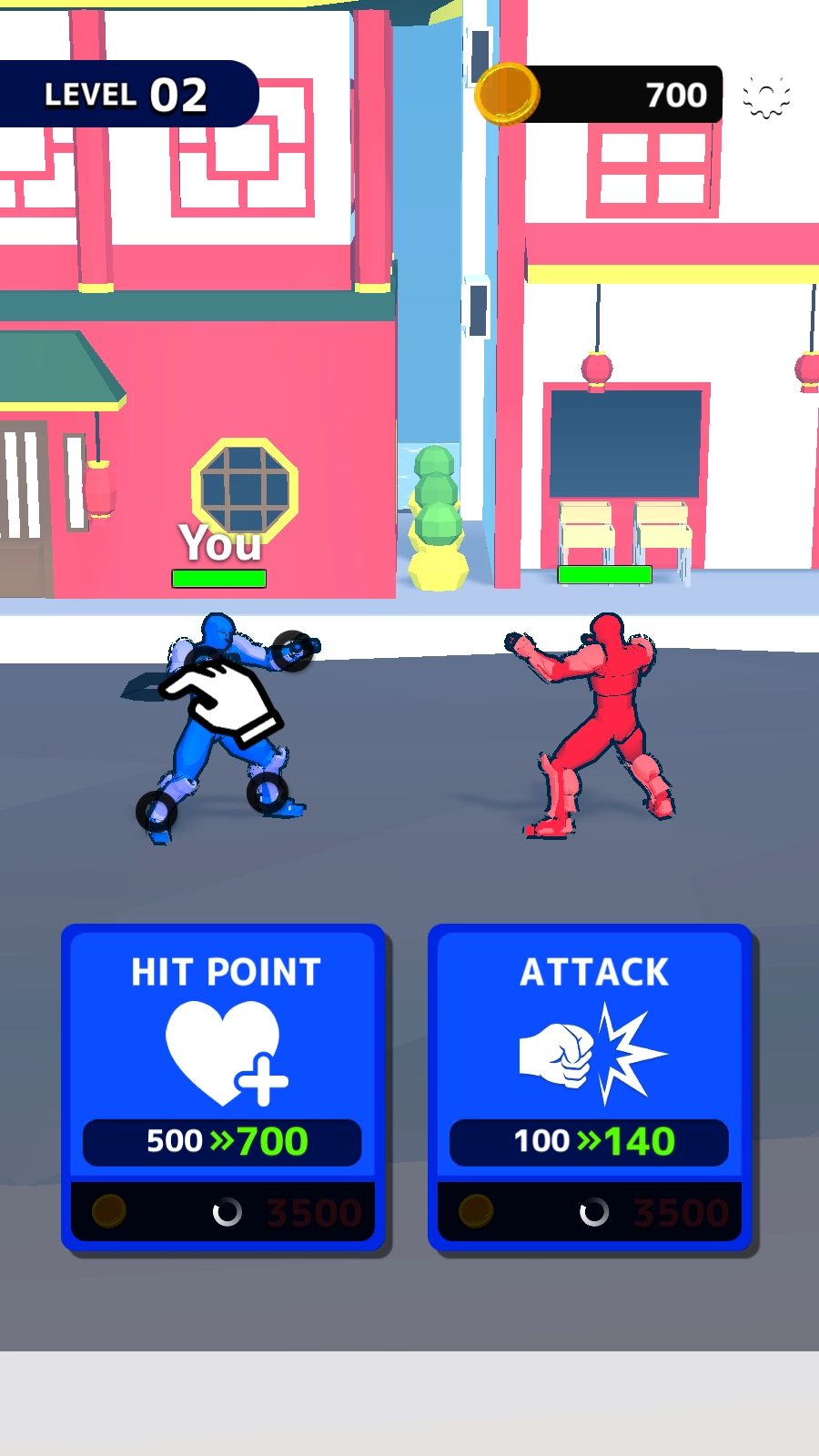Upgrade Attack from 100 to 140
This screenshot has height=1456, width=819.
click(x=591, y=1087)
